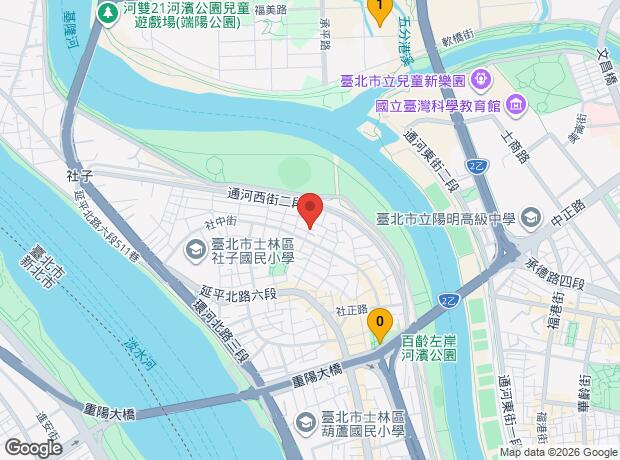Open the 社子國民小學 school icon
The height and width of the screenshot is (460, 620).
196,250
